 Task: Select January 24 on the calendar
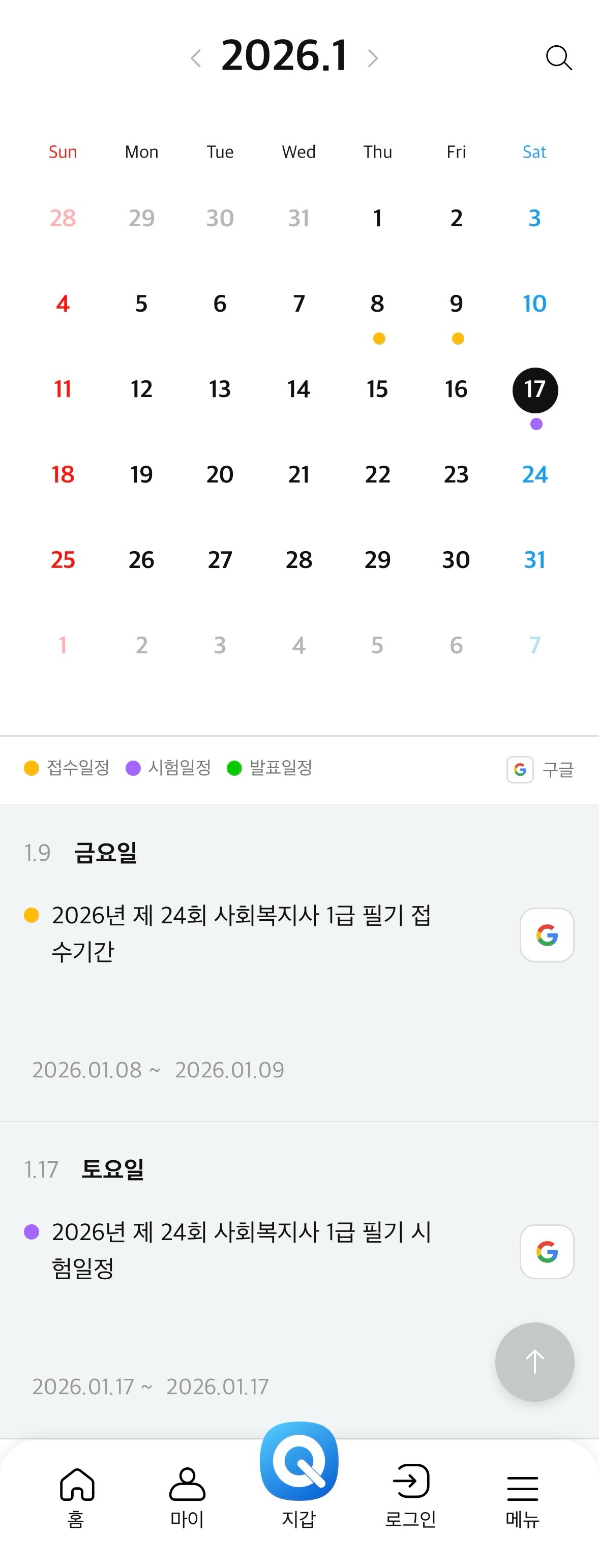(x=534, y=475)
